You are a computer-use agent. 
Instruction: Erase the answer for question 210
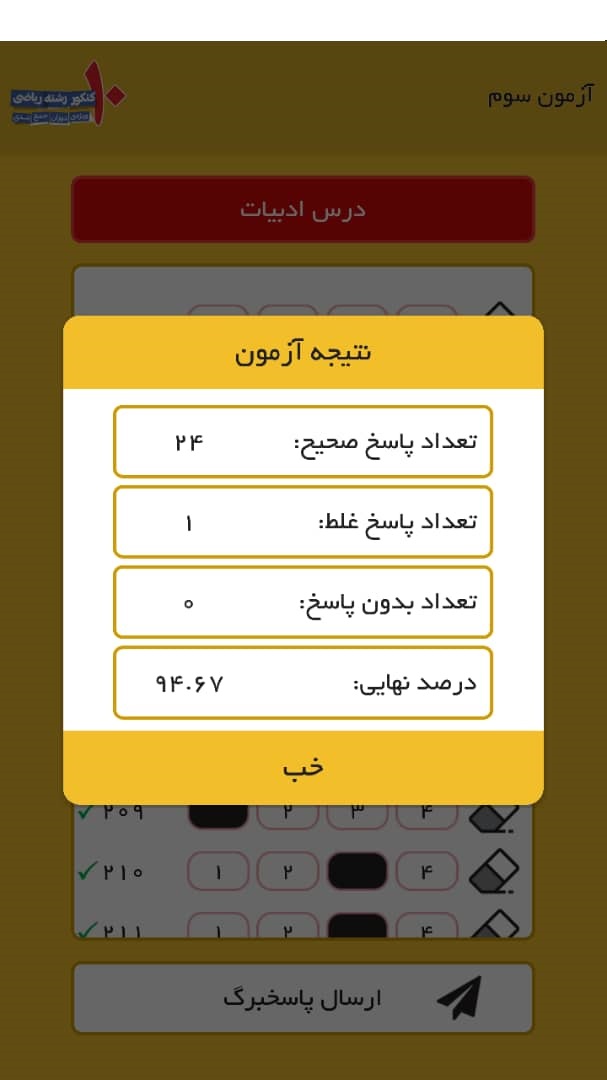493,871
